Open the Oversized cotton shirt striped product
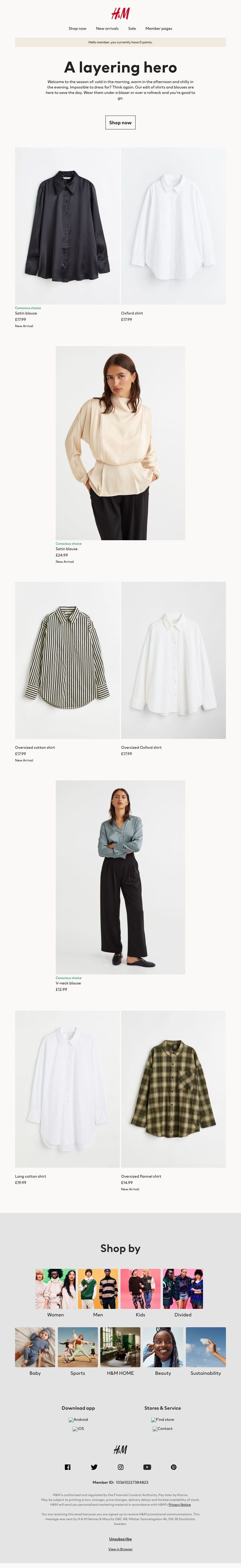Screen dimensions: 241x1568 point(67,660)
